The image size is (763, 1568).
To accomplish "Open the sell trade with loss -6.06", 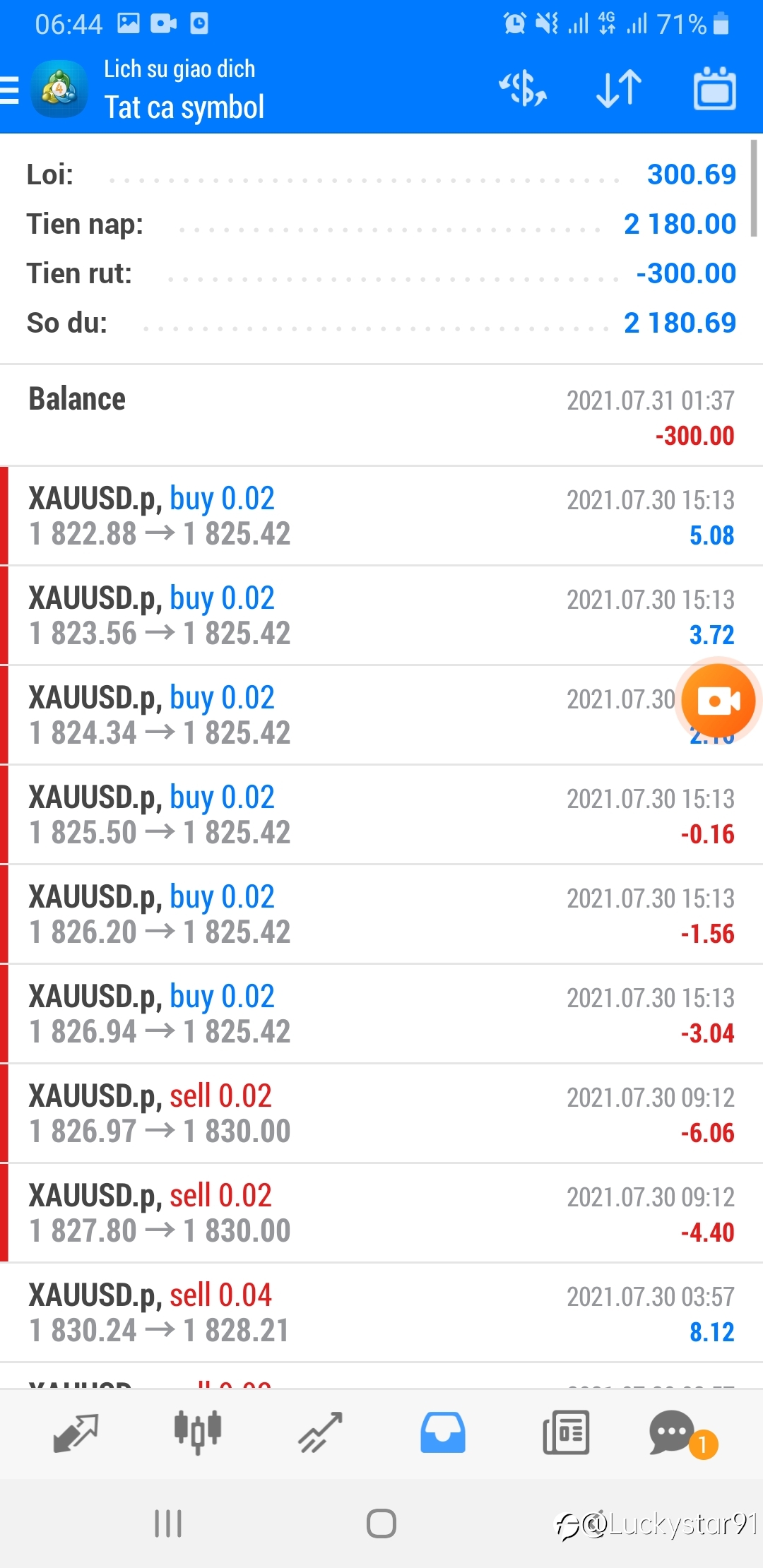I will (x=381, y=1113).
